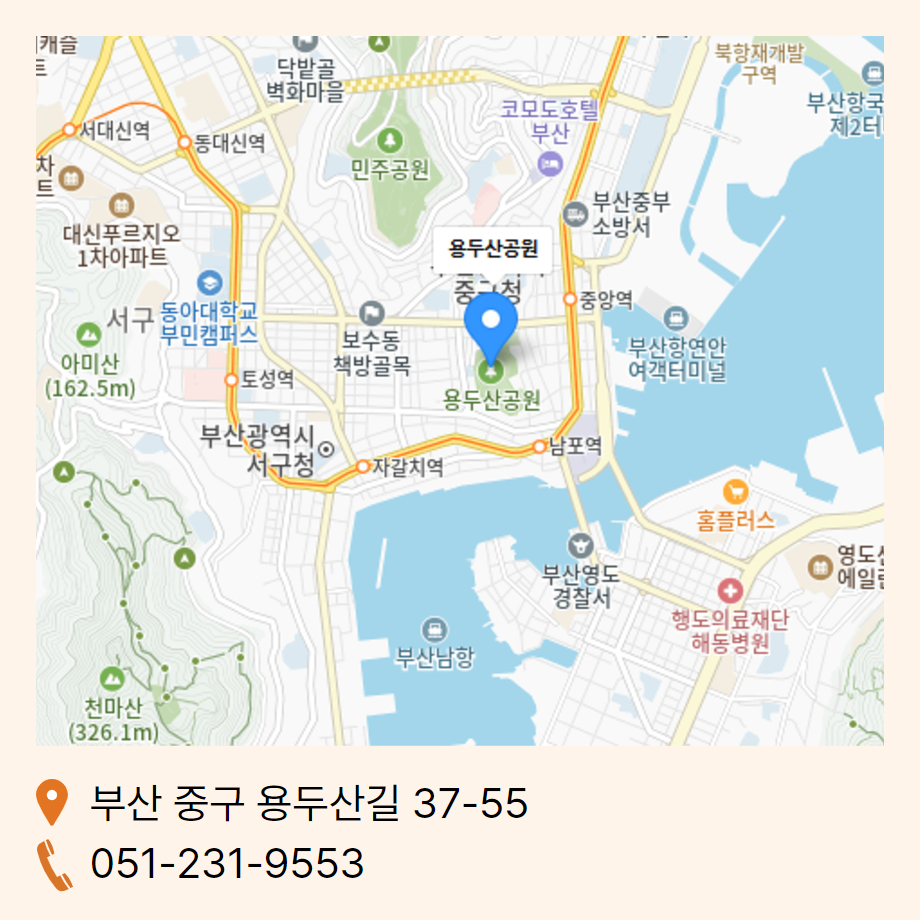Call the number 051-231-9553
The width and height of the screenshot is (920, 920).
point(227,863)
